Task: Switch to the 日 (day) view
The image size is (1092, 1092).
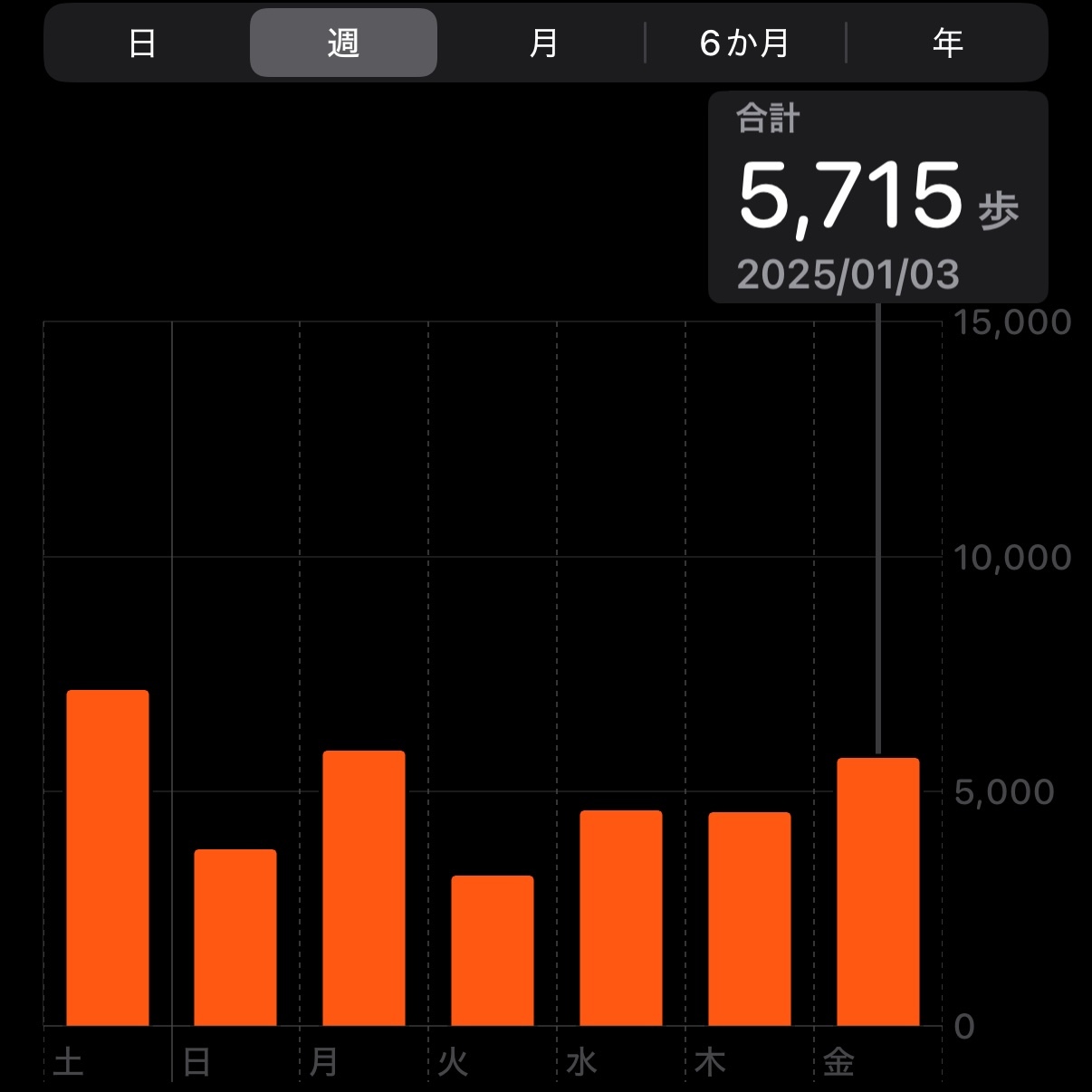Action: (x=143, y=43)
